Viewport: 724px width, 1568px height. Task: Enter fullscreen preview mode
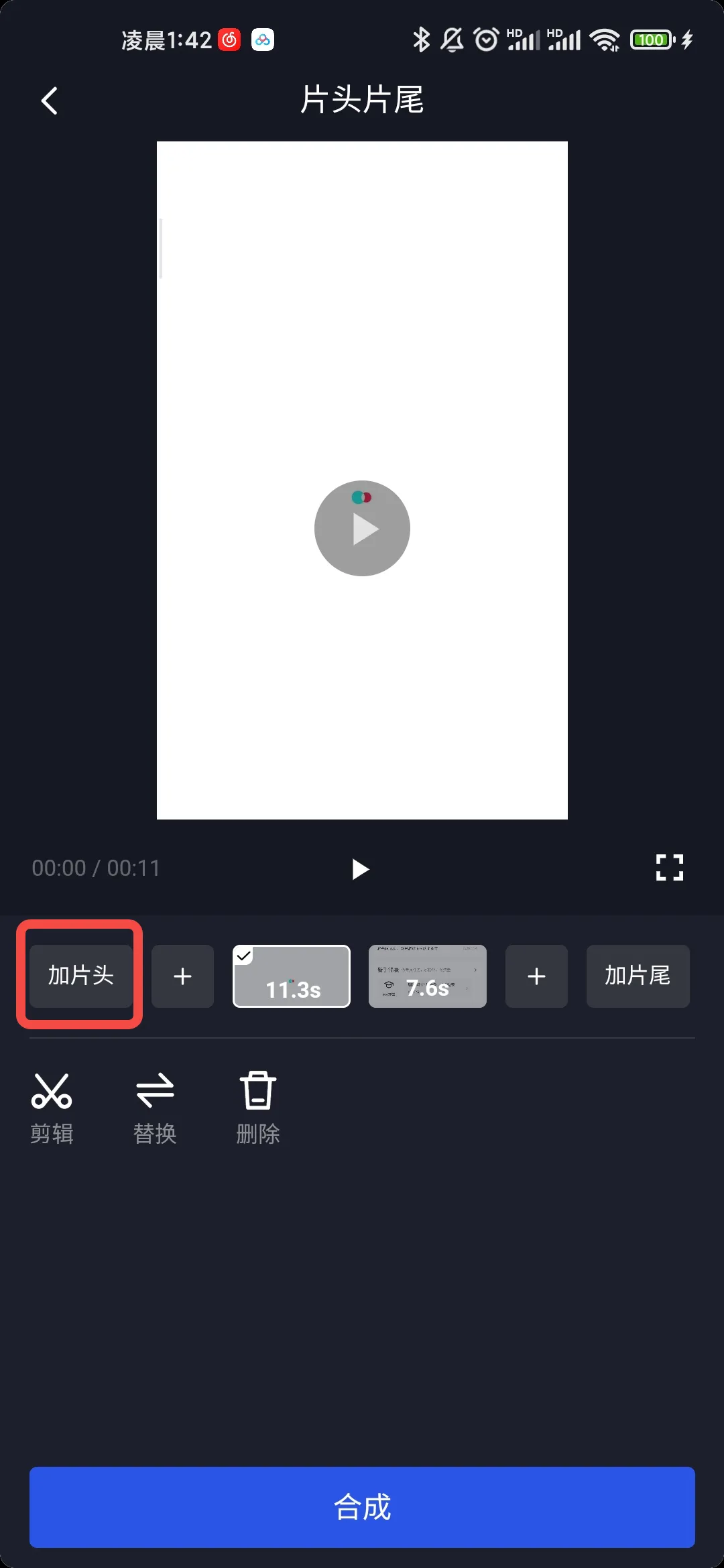pyautogui.click(x=669, y=868)
